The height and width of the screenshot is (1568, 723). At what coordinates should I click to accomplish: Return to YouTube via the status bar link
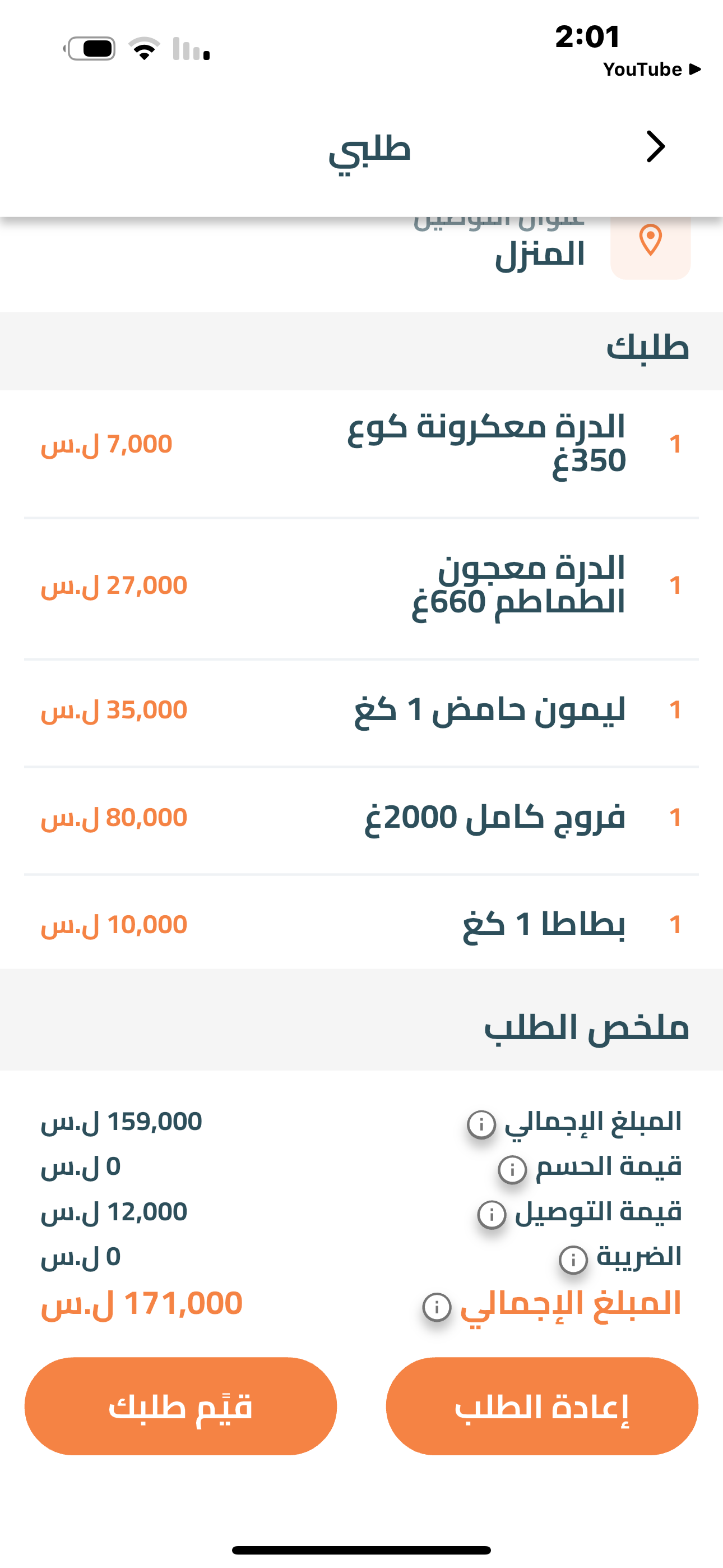tap(651, 70)
